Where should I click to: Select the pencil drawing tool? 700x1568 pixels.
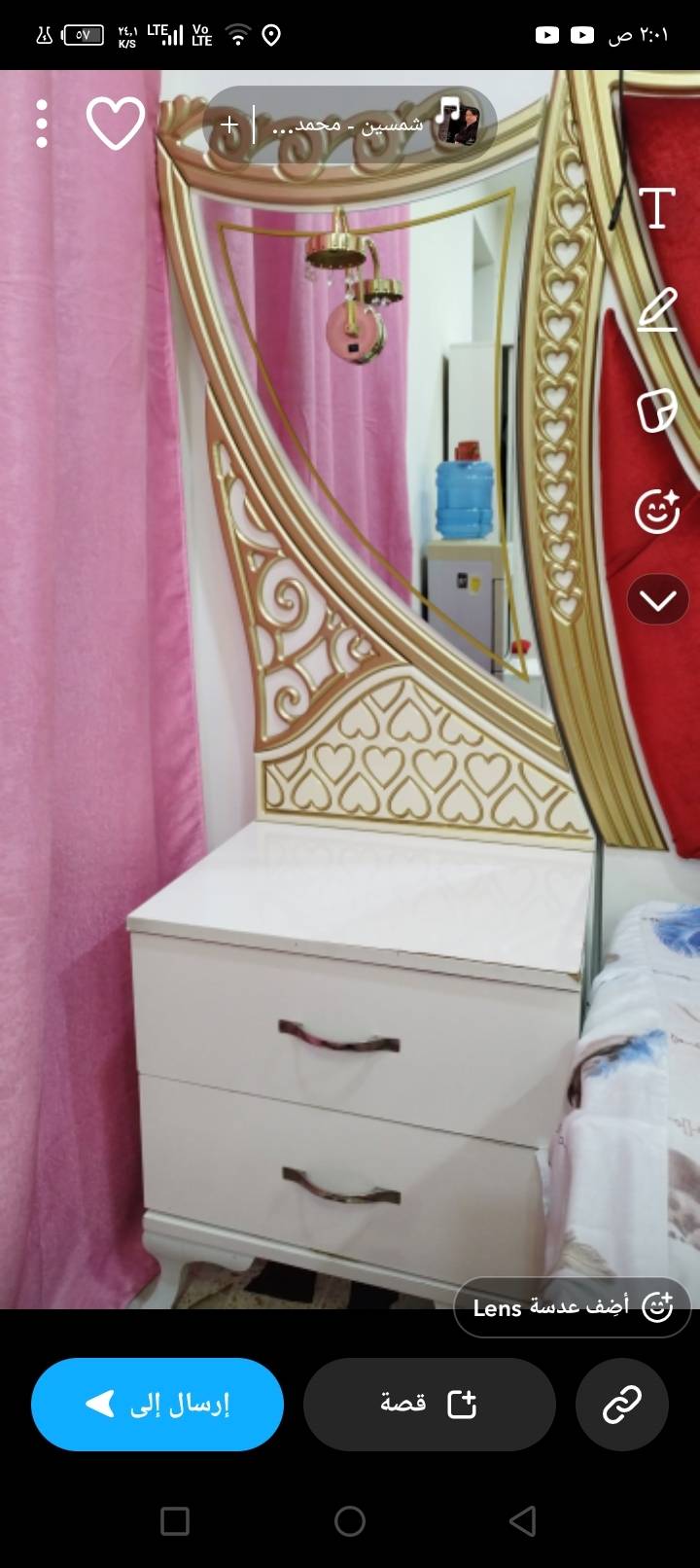click(657, 309)
